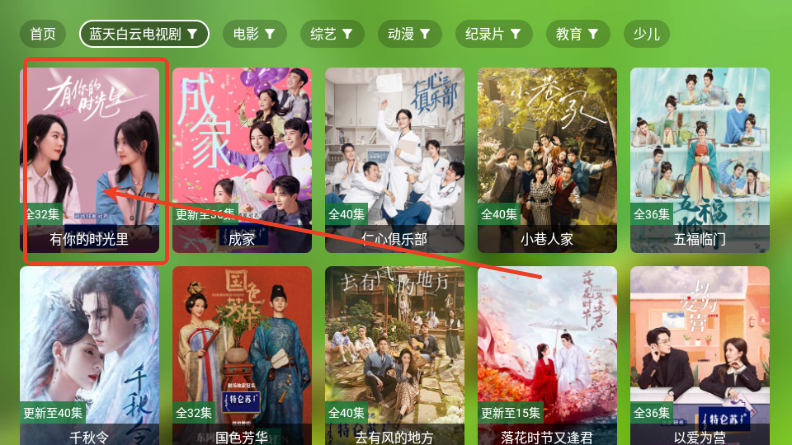The image size is (792, 445).
Task: View the 国色芳华 drama
Action: click(242, 355)
